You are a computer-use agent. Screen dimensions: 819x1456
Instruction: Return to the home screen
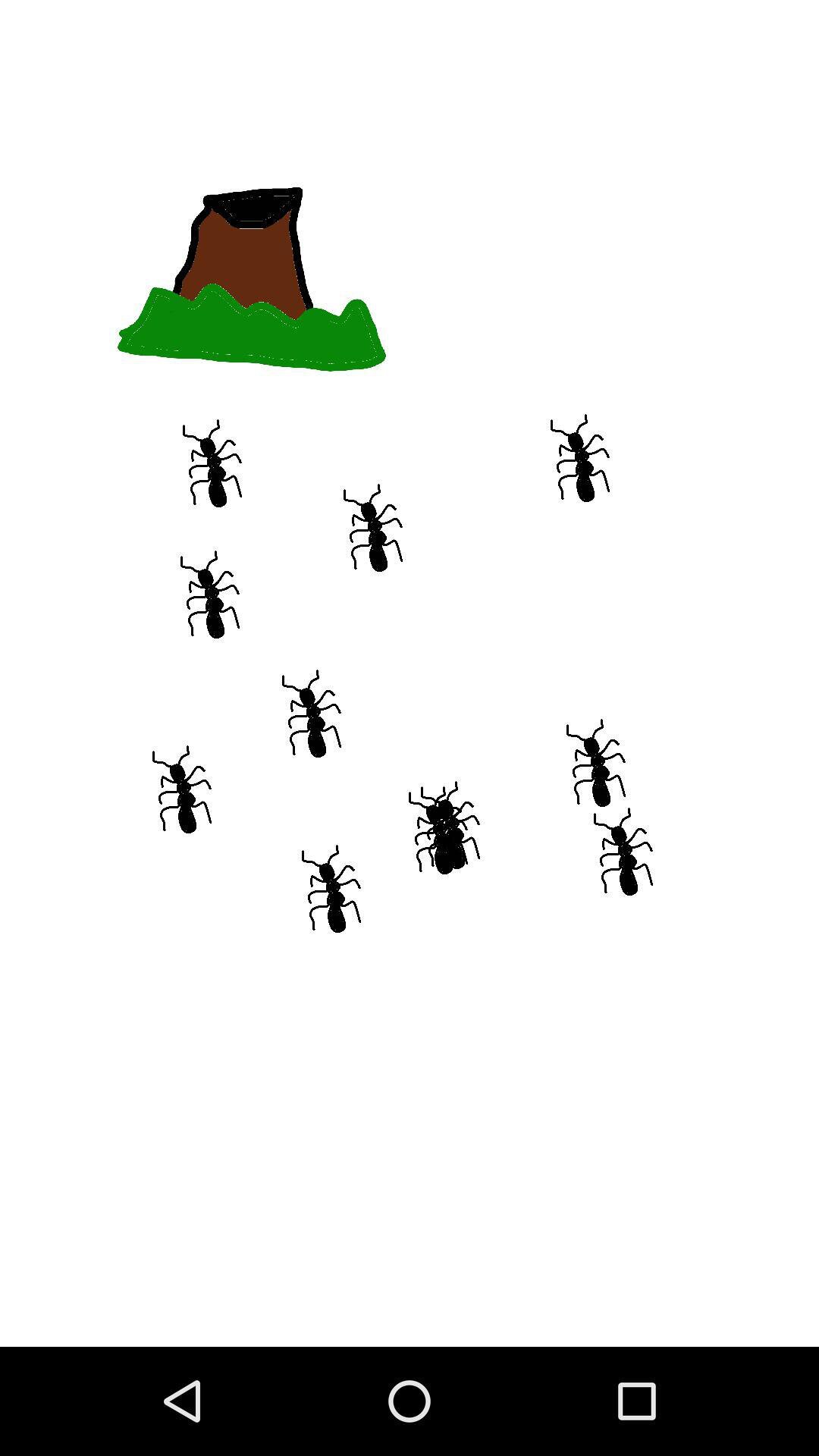pyautogui.click(x=409, y=1401)
